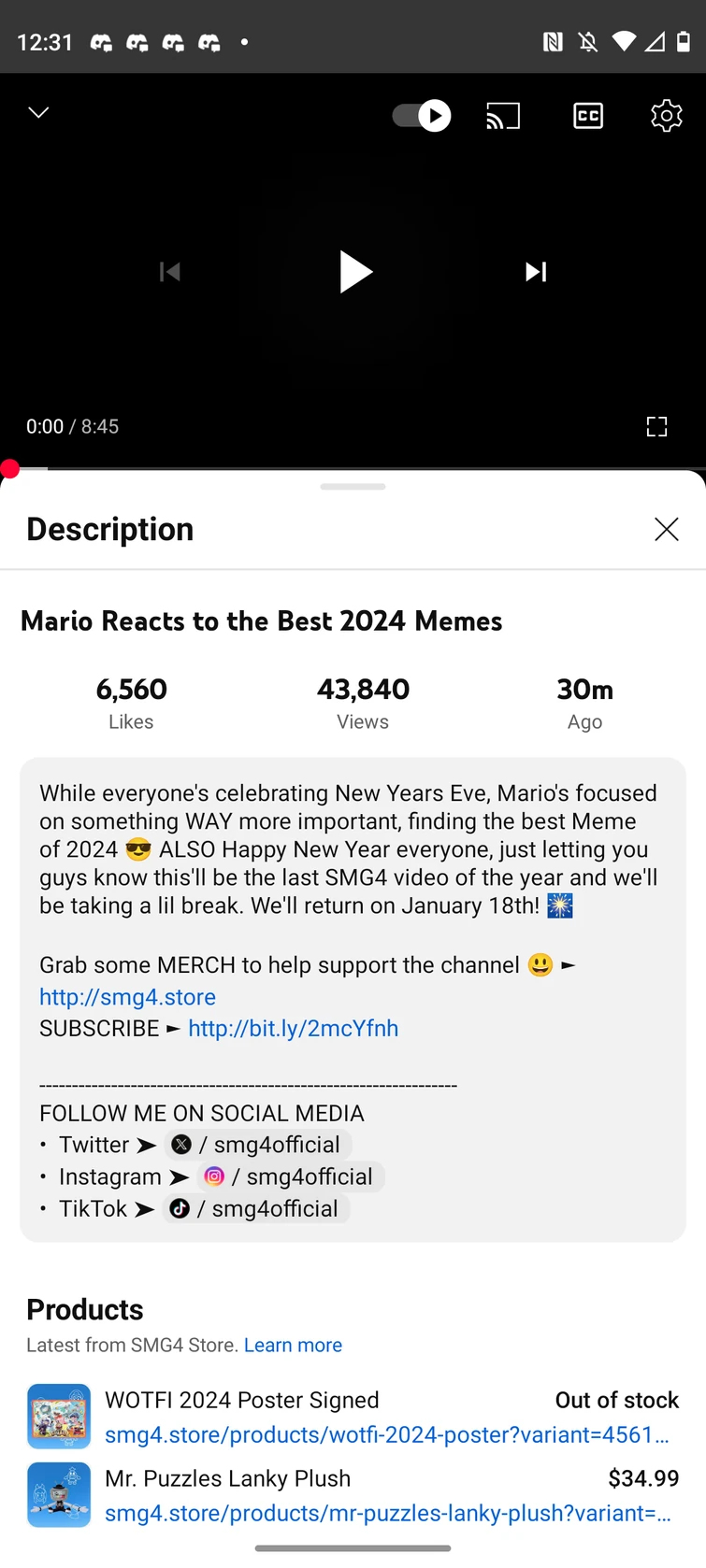
Task: Go to the previous video
Action: point(170,272)
